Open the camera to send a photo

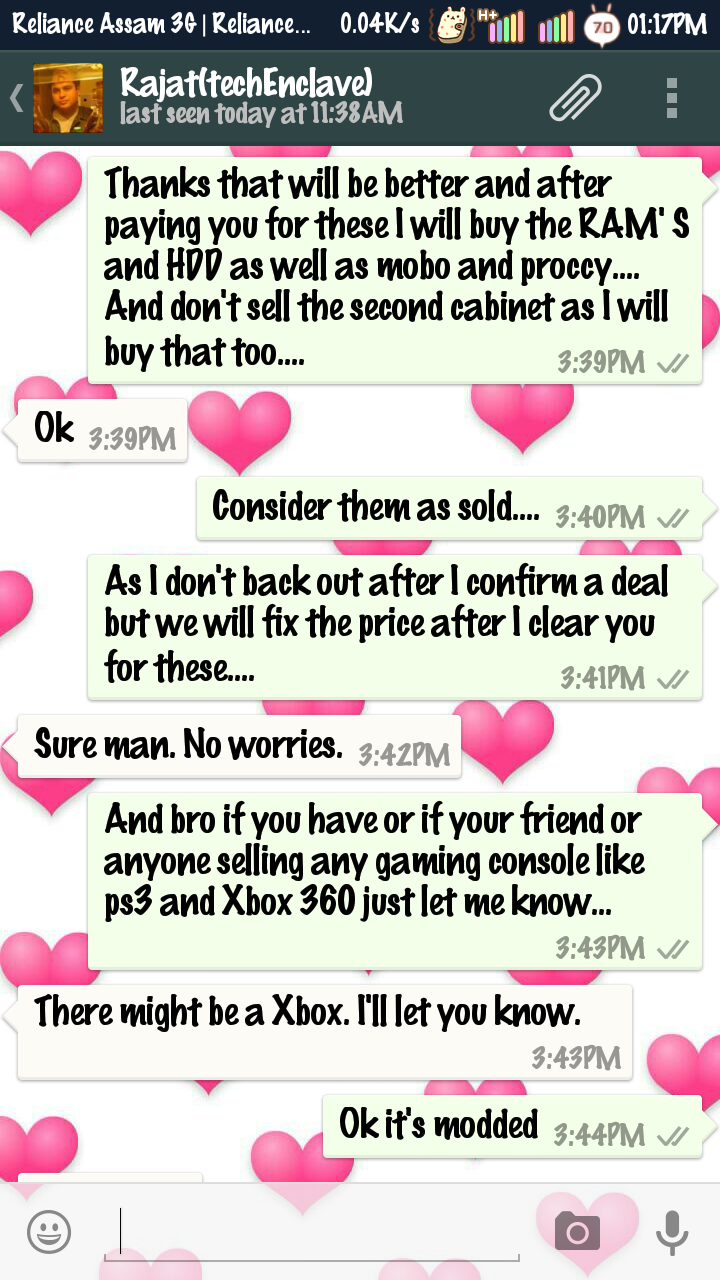(x=578, y=1231)
